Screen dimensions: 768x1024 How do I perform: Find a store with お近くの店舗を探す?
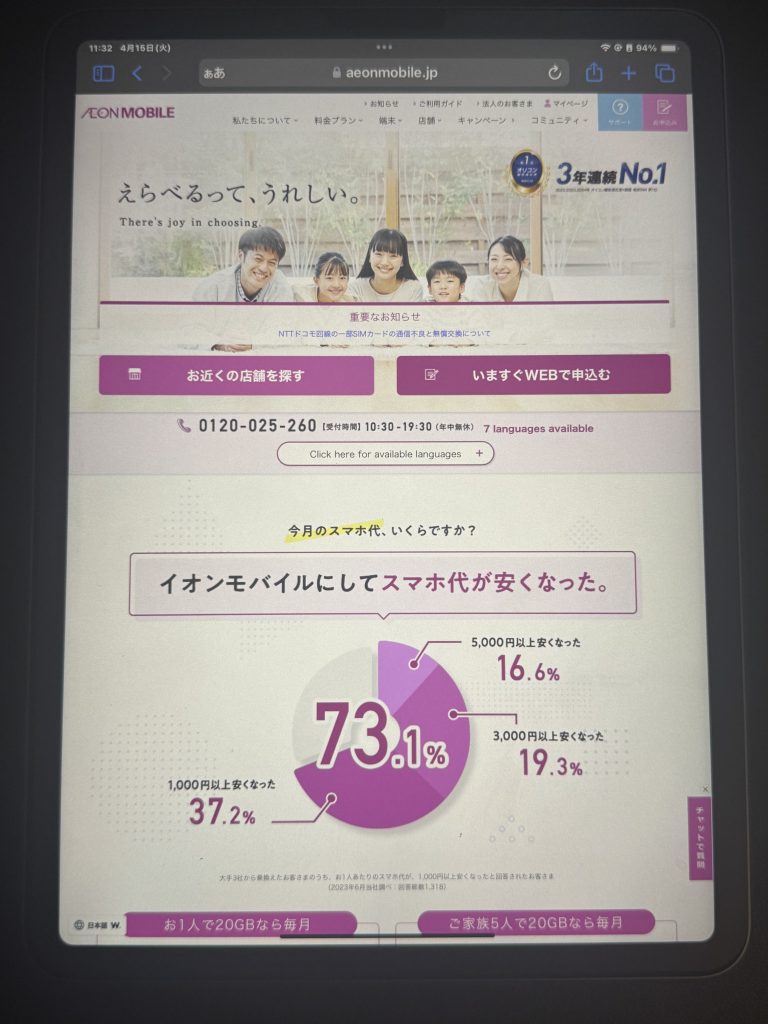236,376
